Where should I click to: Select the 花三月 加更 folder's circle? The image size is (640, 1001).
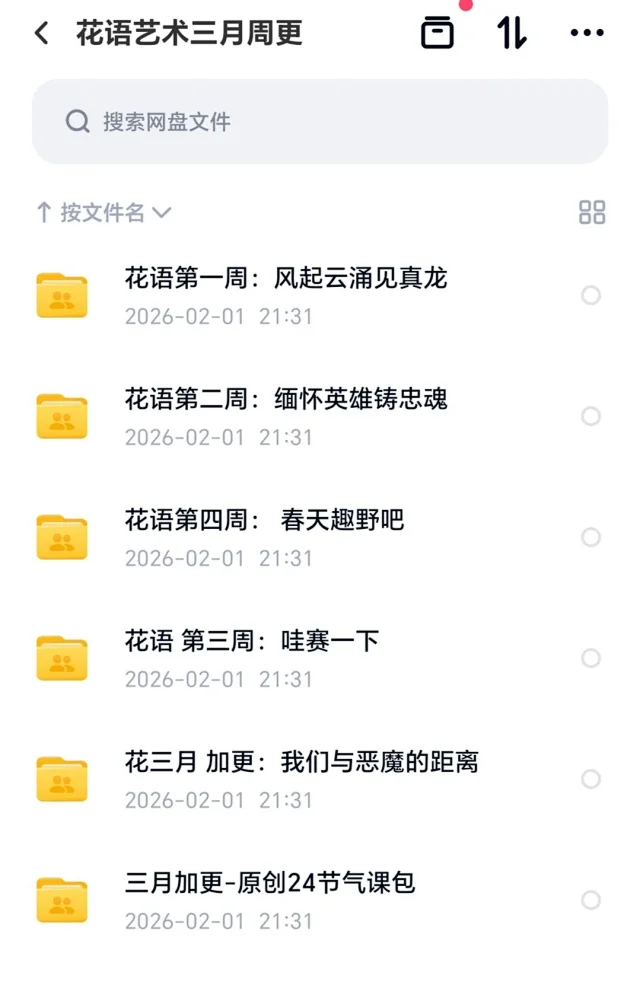pyautogui.click(x=591, y=779)
